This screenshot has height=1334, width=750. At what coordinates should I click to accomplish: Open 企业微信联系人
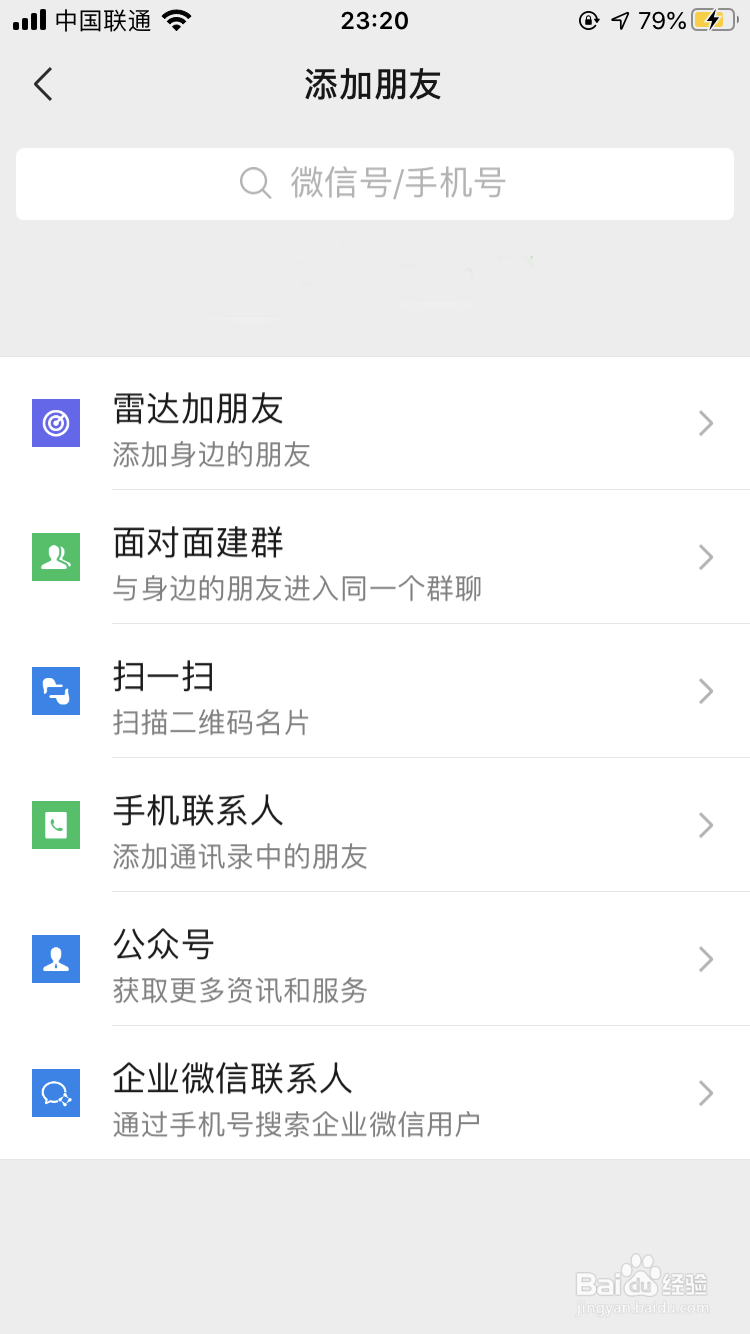pyautogui.click(x=375, y=1093)
